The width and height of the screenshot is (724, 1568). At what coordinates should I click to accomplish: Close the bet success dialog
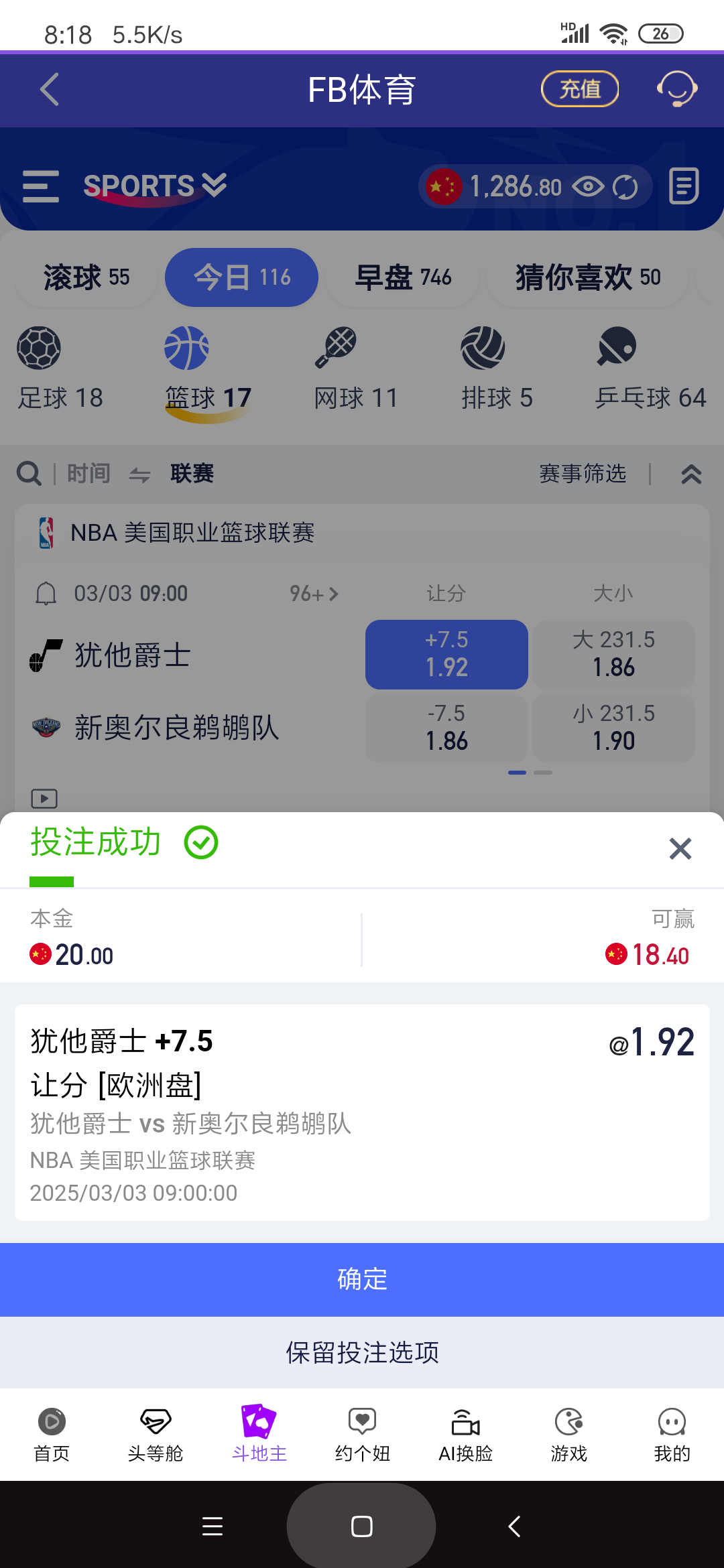tap(680, 849)
